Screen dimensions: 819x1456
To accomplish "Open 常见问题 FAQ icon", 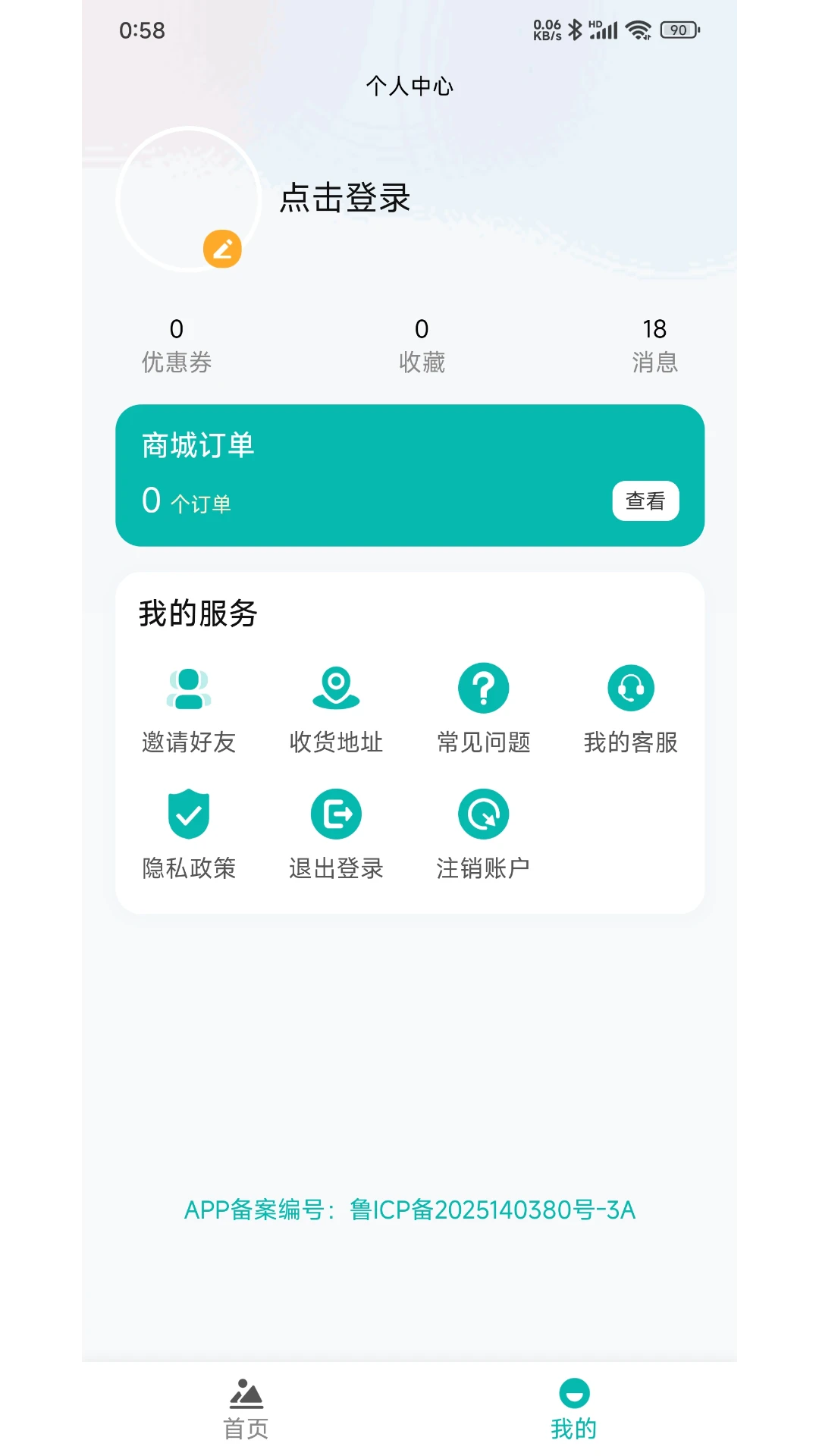I will [484, 686].
